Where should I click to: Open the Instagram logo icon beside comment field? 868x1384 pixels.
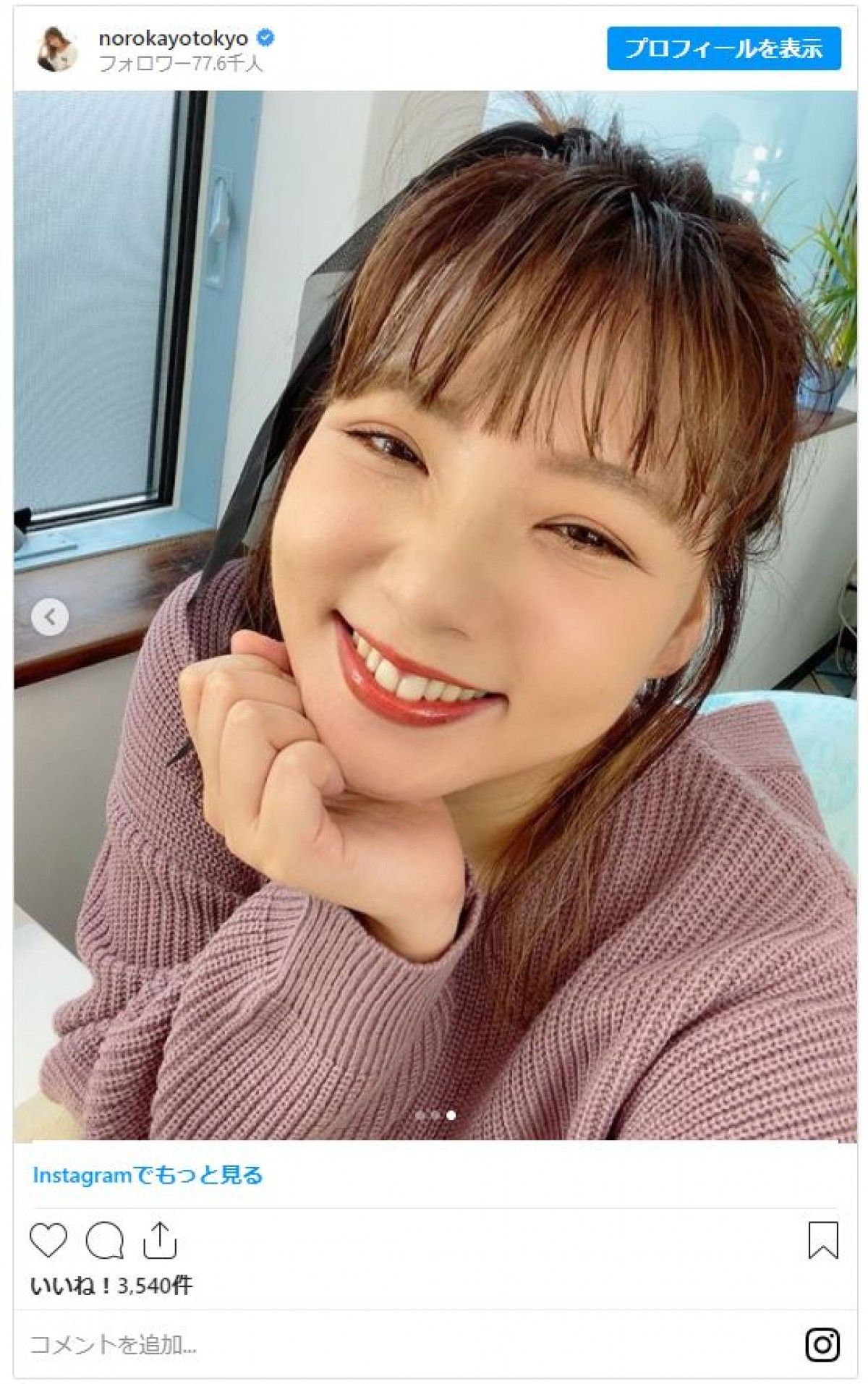tap(822, 1345)
